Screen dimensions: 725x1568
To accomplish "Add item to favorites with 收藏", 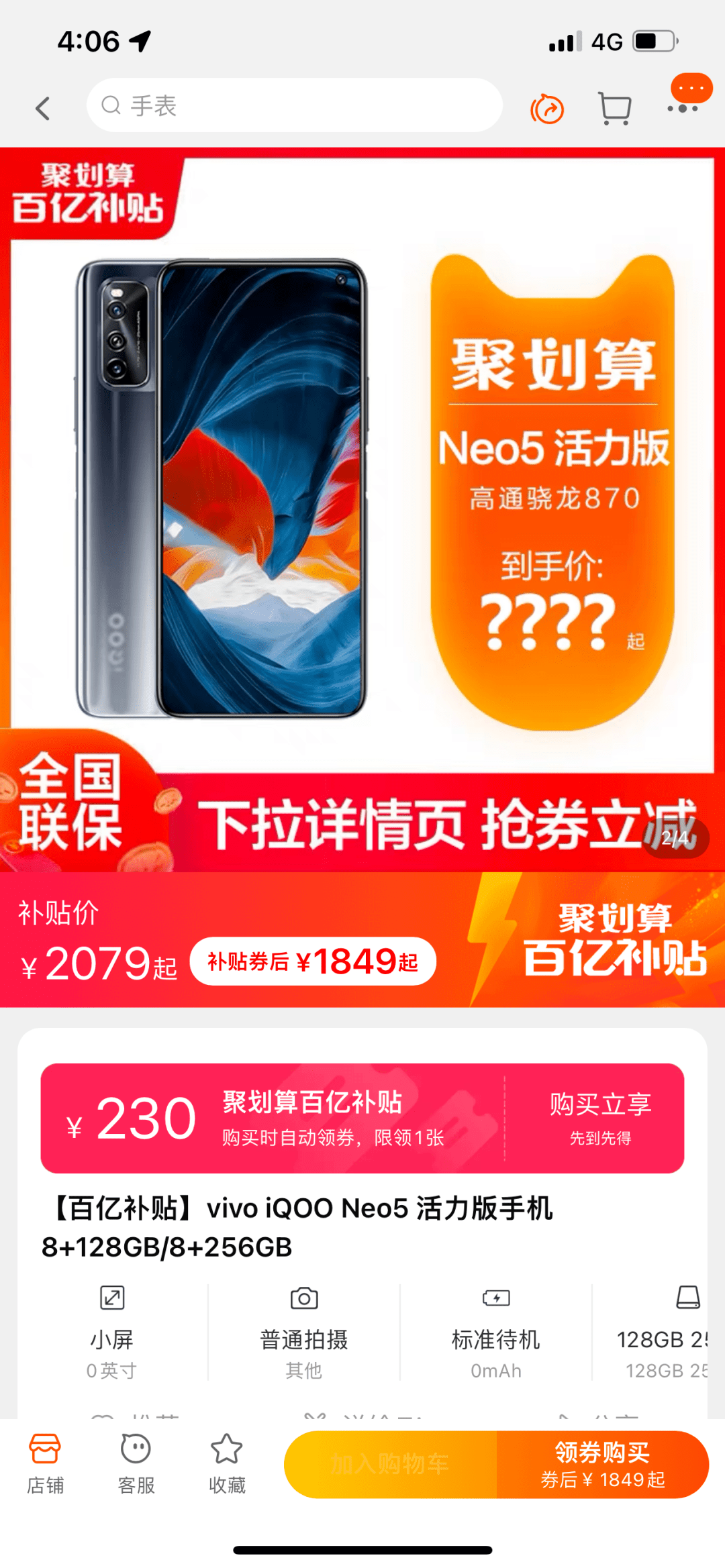I will point(227,1463).
